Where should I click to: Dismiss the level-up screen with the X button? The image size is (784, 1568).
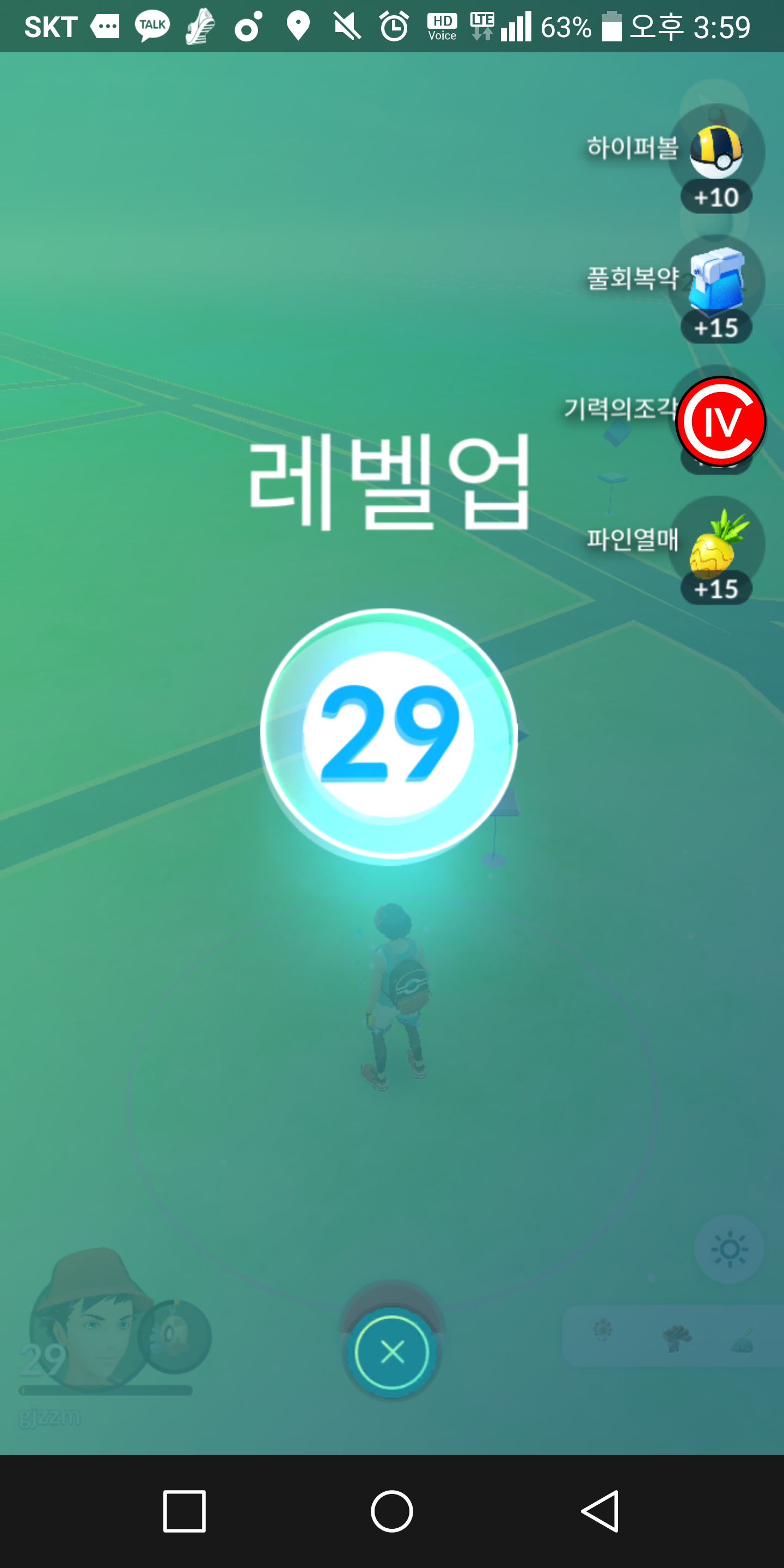point(391,1352)
